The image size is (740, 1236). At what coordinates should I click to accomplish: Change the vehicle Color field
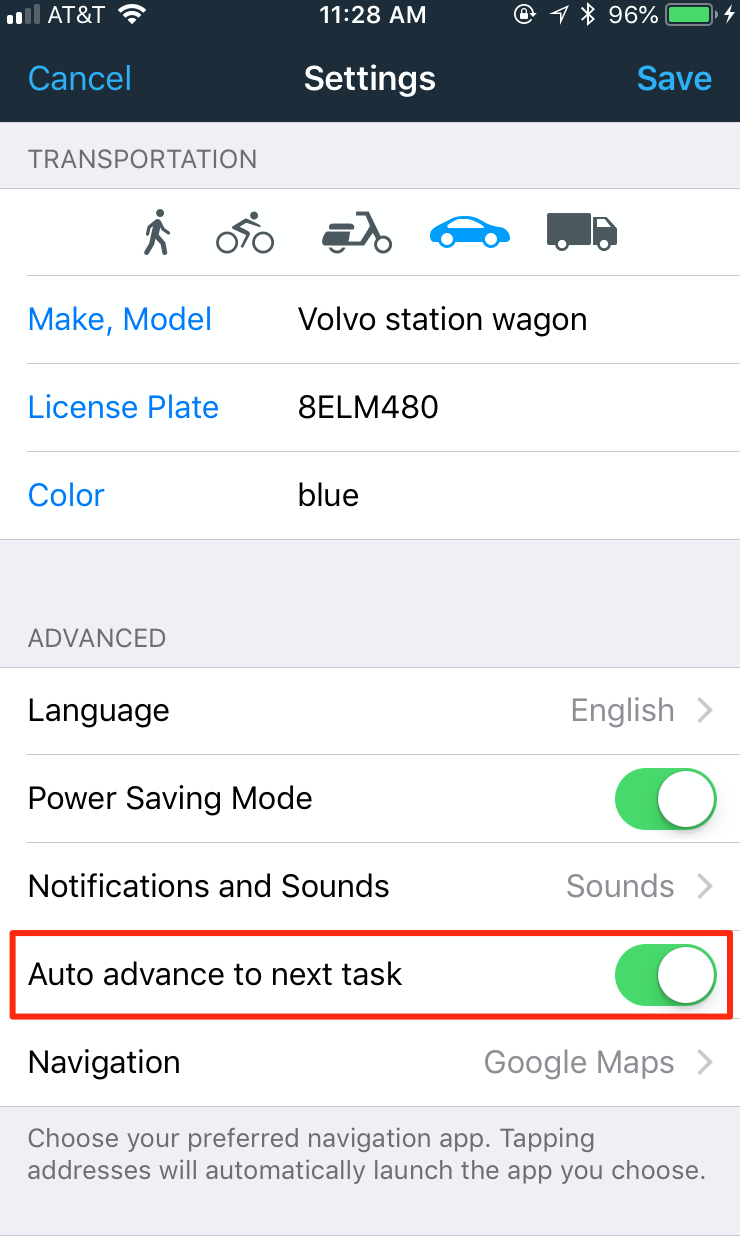pyautogui.click(x=370, y=495)
